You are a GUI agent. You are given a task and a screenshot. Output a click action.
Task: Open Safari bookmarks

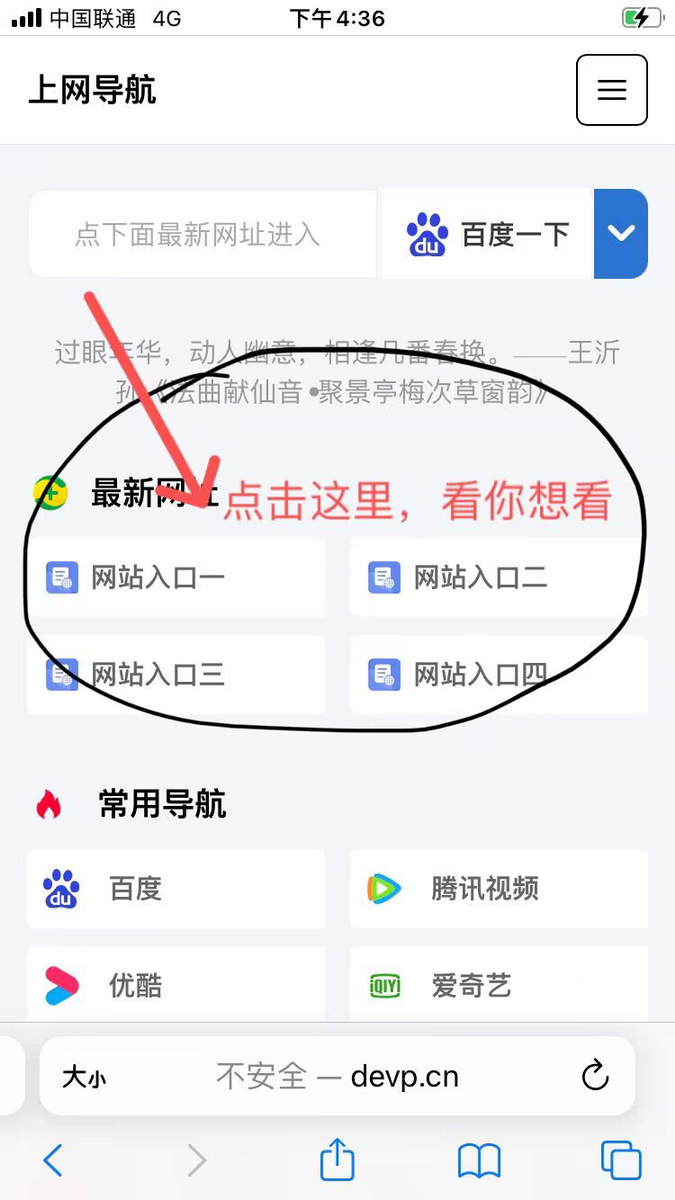click(x=479, y=1160)
